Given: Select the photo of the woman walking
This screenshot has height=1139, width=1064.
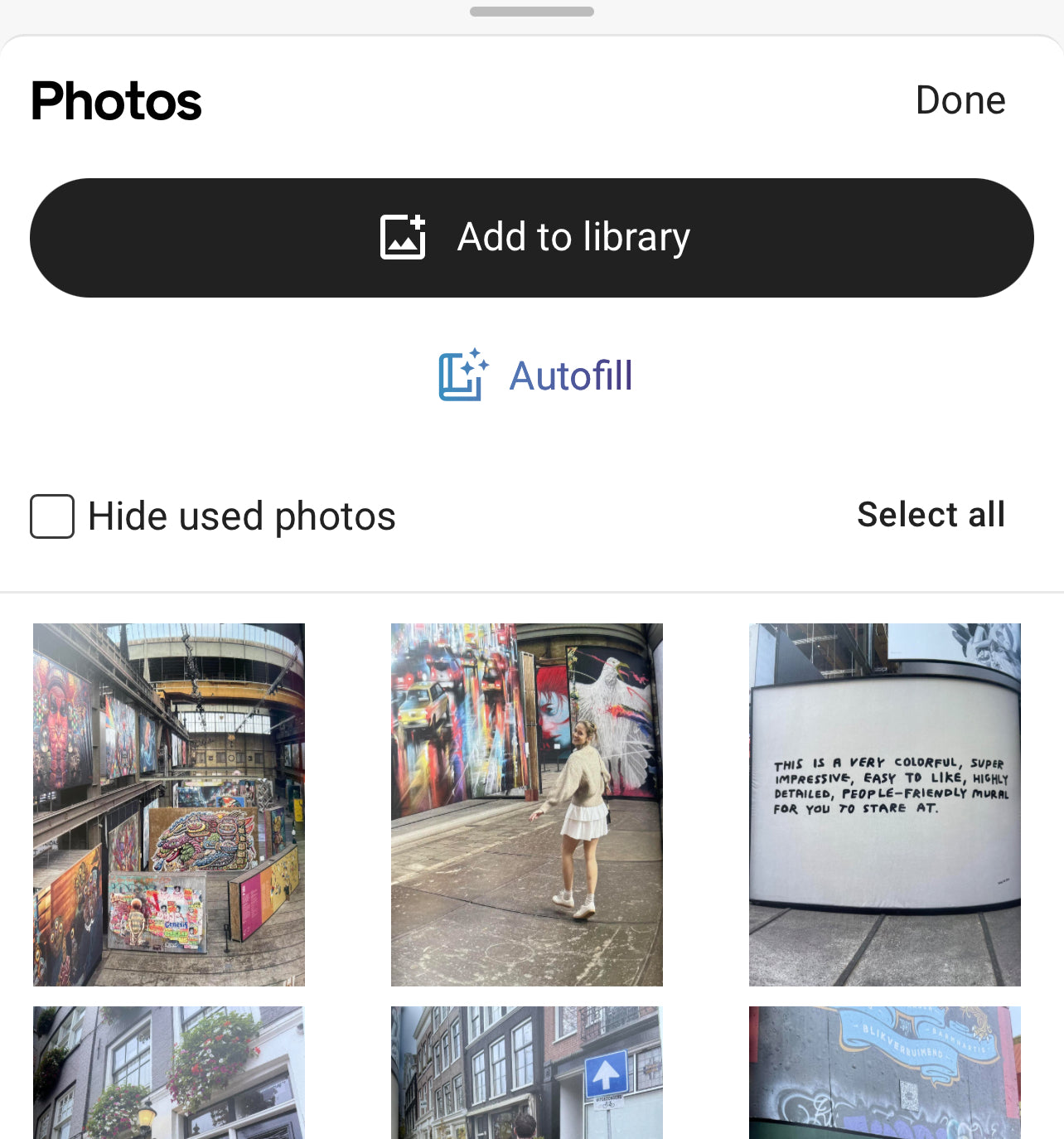Looking at the screenshot, I should [x=527, y=804].
